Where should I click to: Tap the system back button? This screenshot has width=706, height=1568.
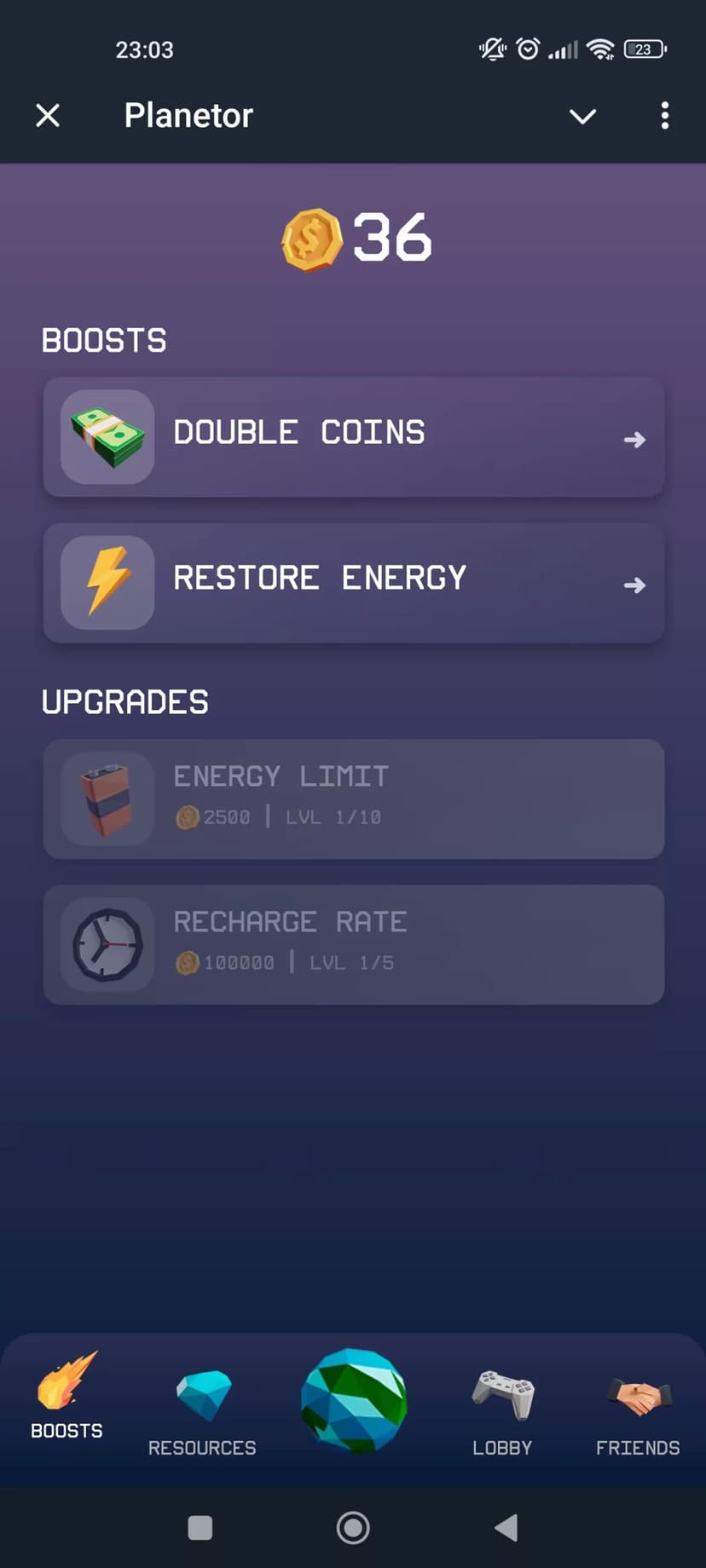pos(506,1528)
